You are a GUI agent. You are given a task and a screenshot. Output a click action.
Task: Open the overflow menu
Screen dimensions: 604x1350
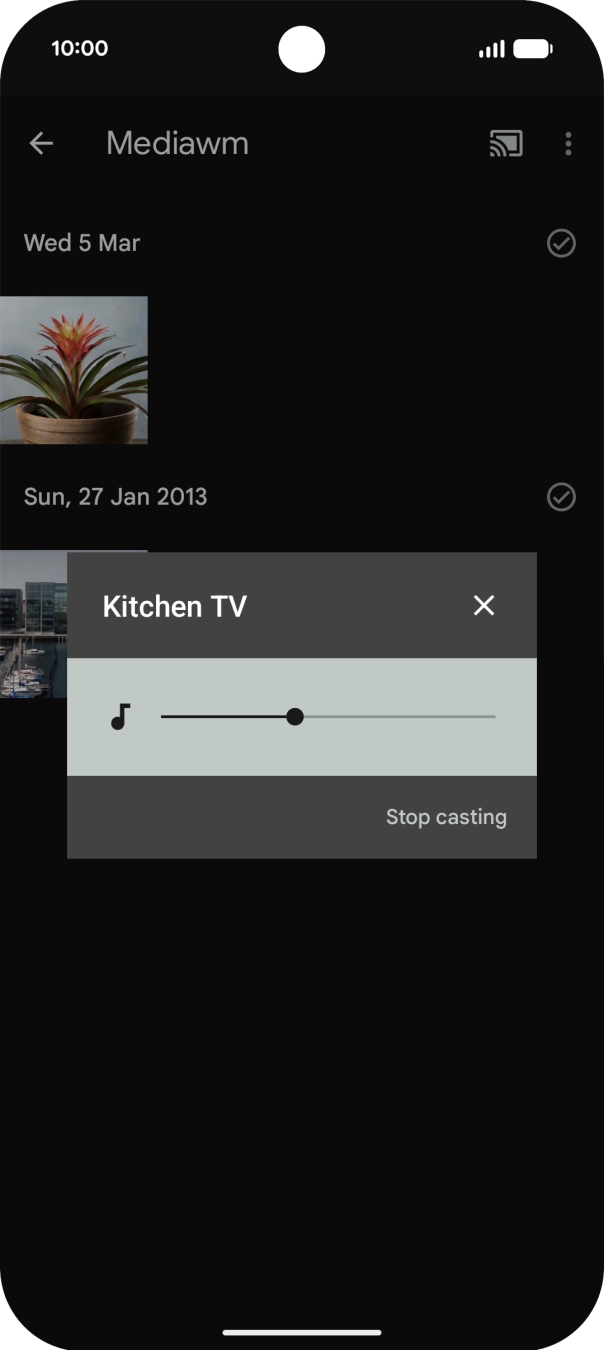pos(568,144)
